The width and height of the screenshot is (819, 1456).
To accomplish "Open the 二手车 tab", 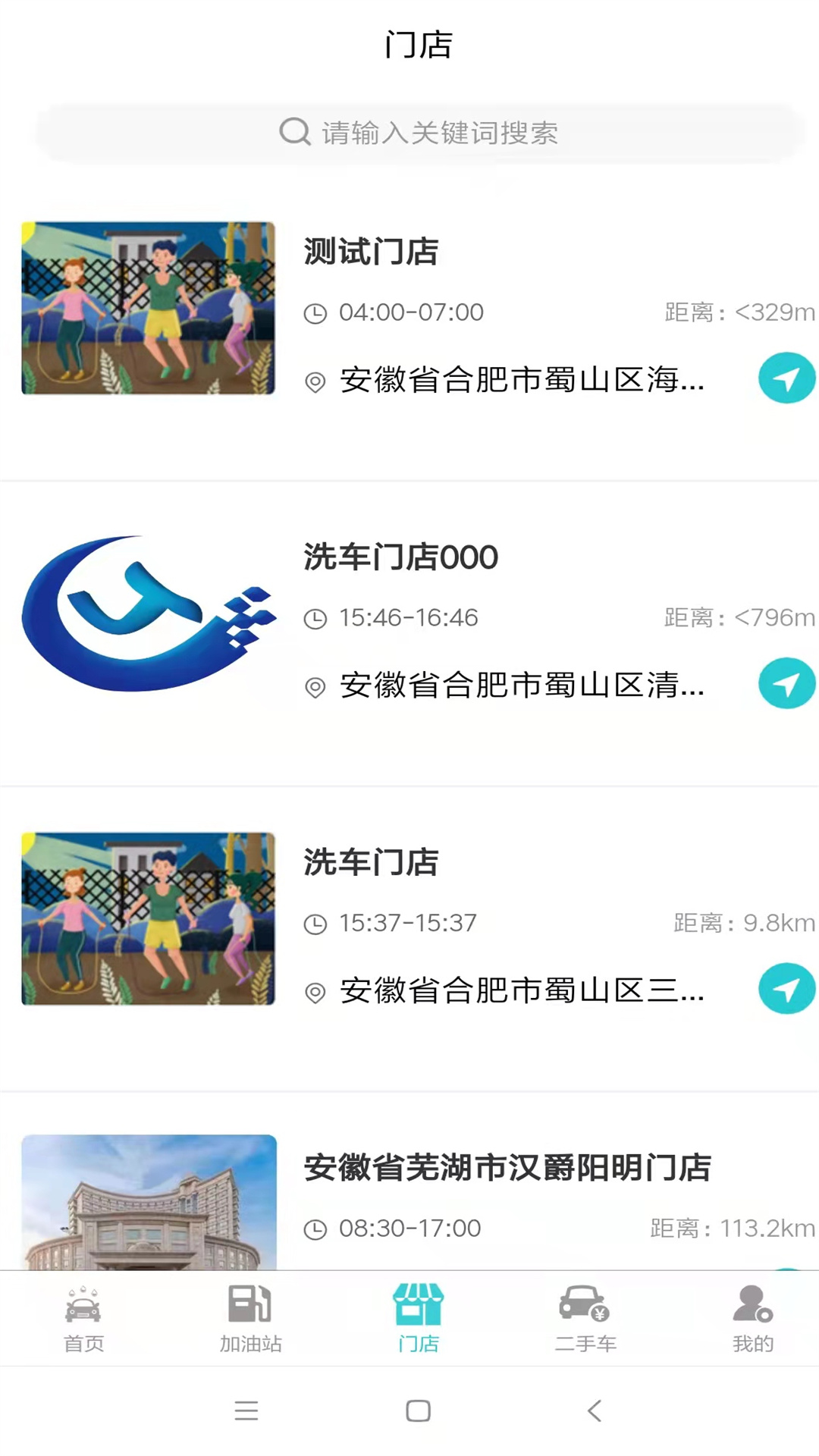I will pos(585,1319).
